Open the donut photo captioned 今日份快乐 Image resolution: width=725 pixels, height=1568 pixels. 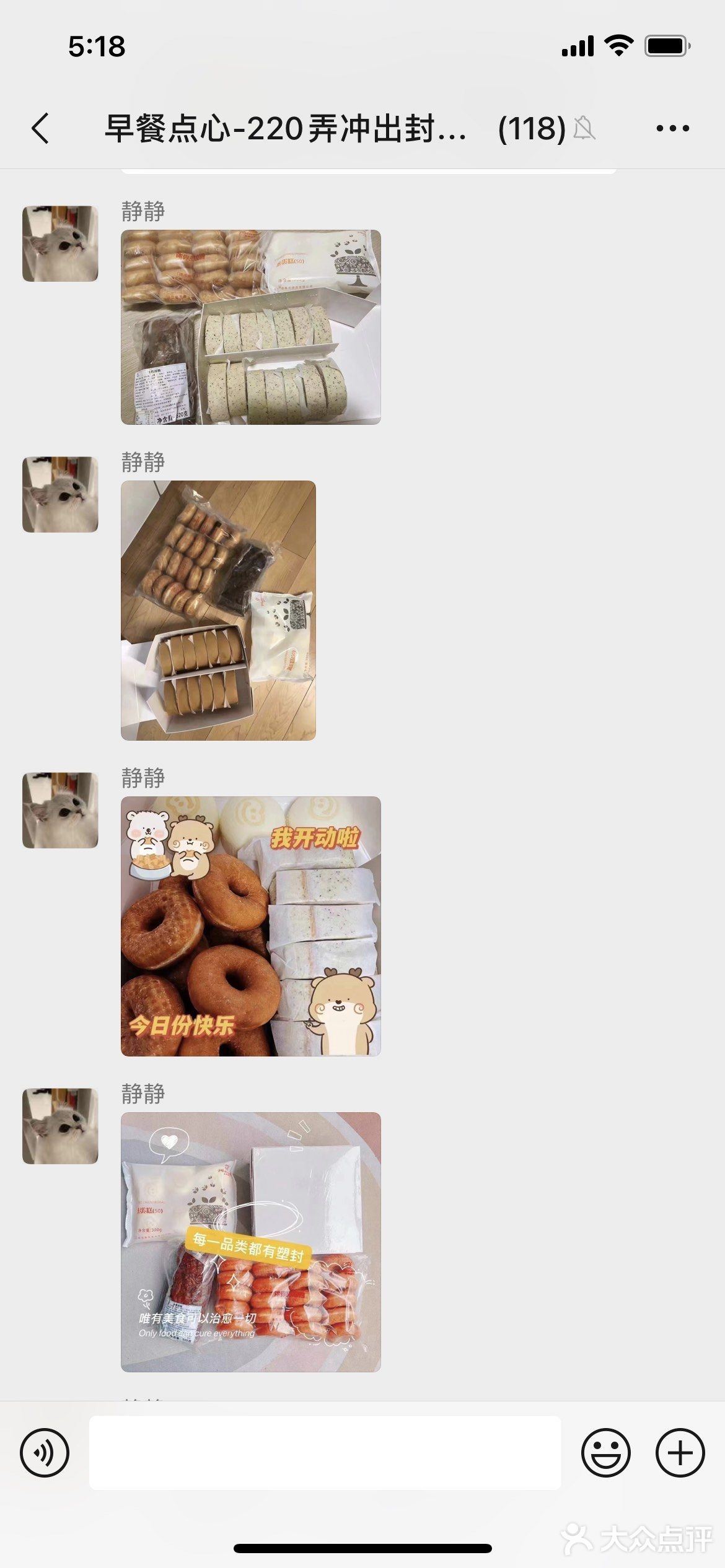point(250,926)
